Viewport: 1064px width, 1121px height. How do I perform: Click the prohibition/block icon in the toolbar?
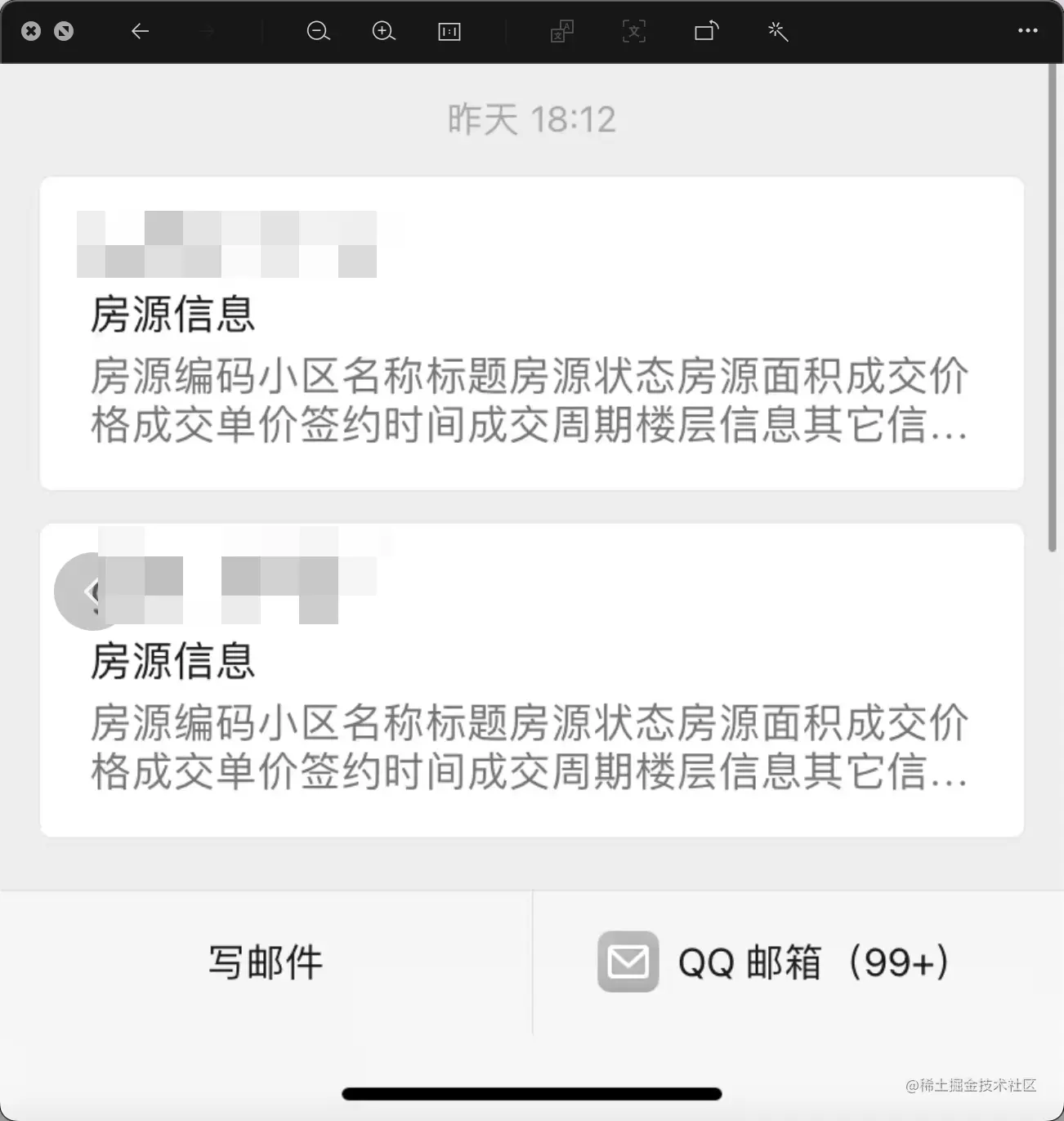[x=65, y=31]
